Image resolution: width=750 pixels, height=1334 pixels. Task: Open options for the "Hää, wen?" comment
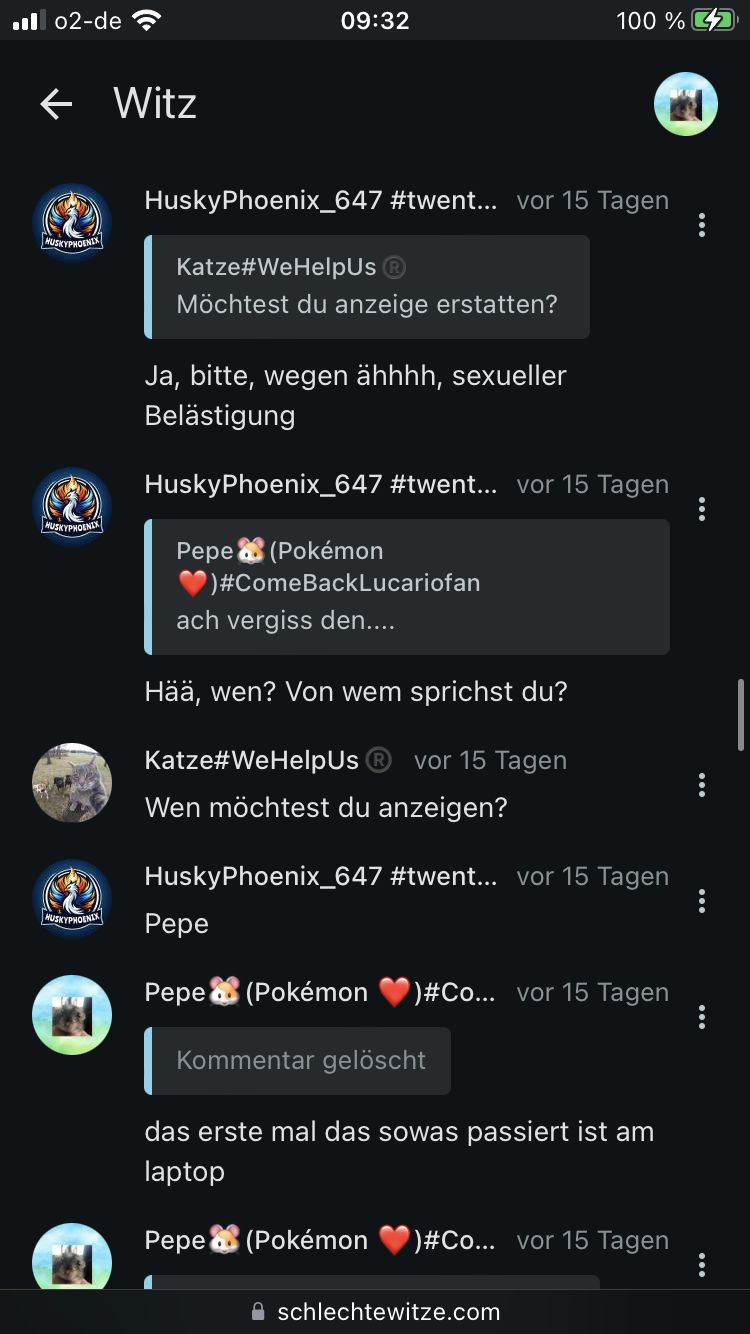(702, 509)
